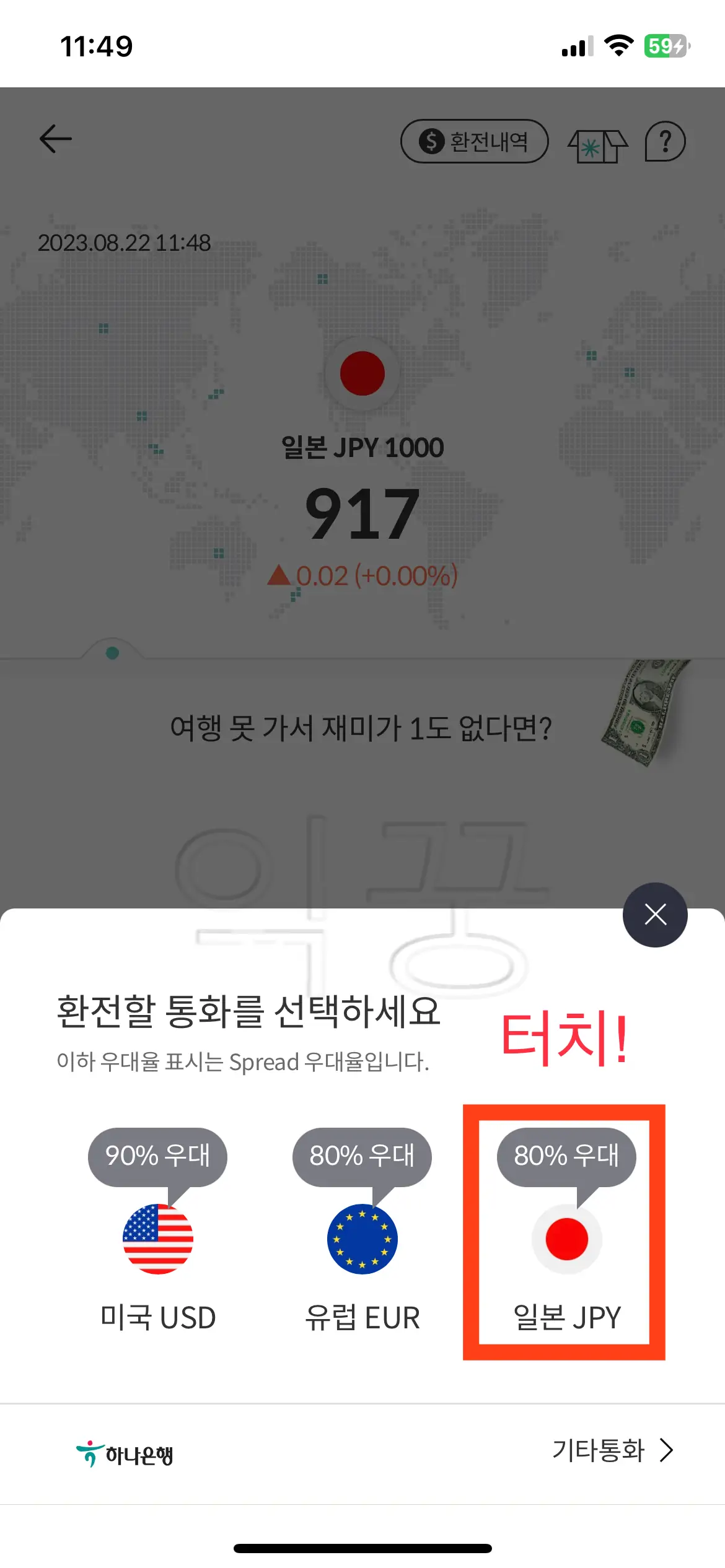This screenshot has height=1568, width=725.
Task: Expand 기타통화 via its chevron
Action: [x=667, y=1450]
